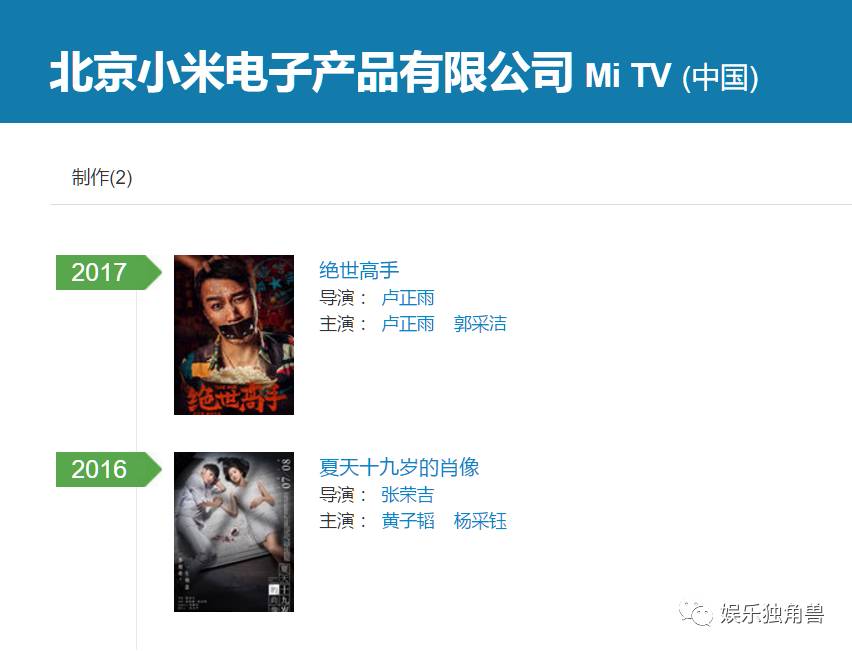The height and width of the screenshot is (651, 852).
Task: View director 张荣吉's profile
Action: pyautogui.click(x=408, y=494)
